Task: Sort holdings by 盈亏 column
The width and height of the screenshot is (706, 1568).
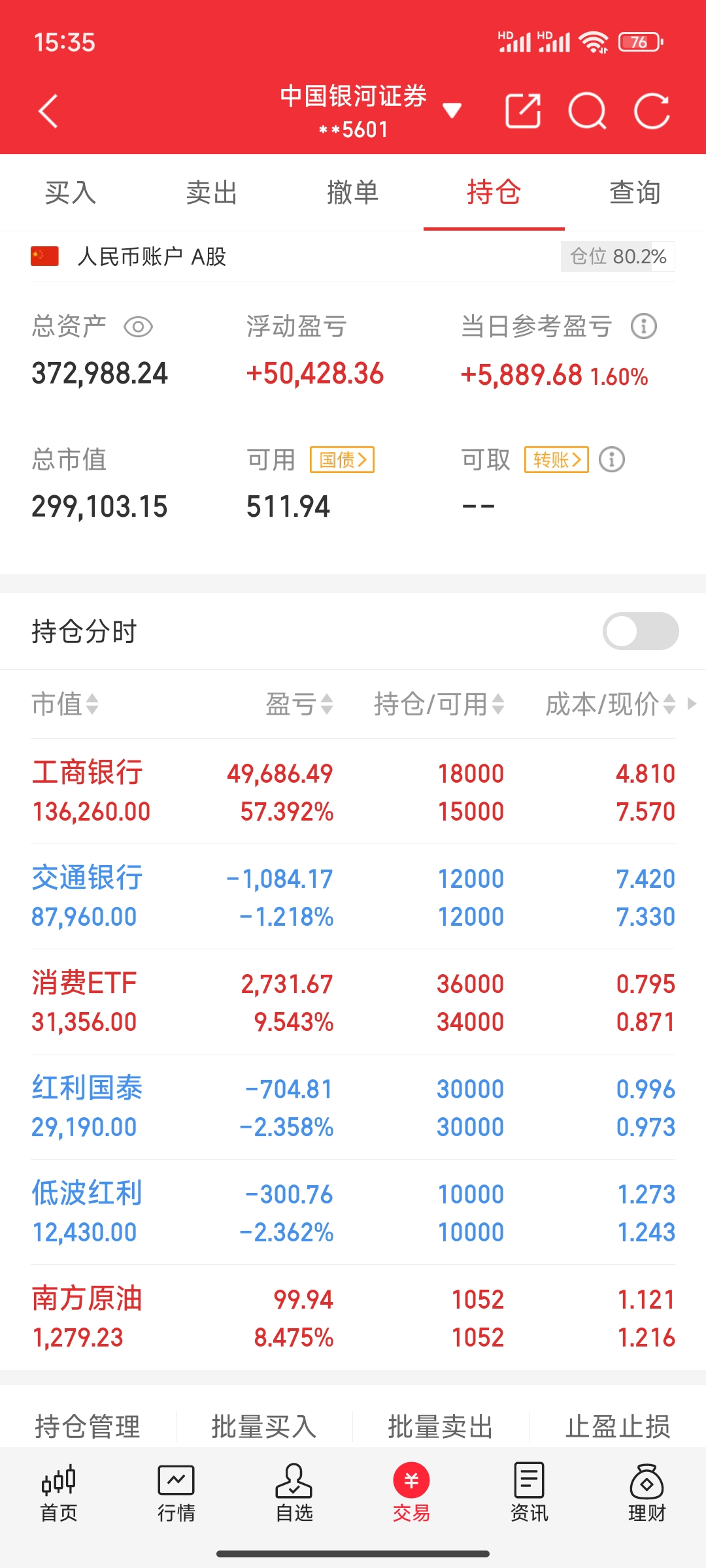Action: (x=300, y=704)
